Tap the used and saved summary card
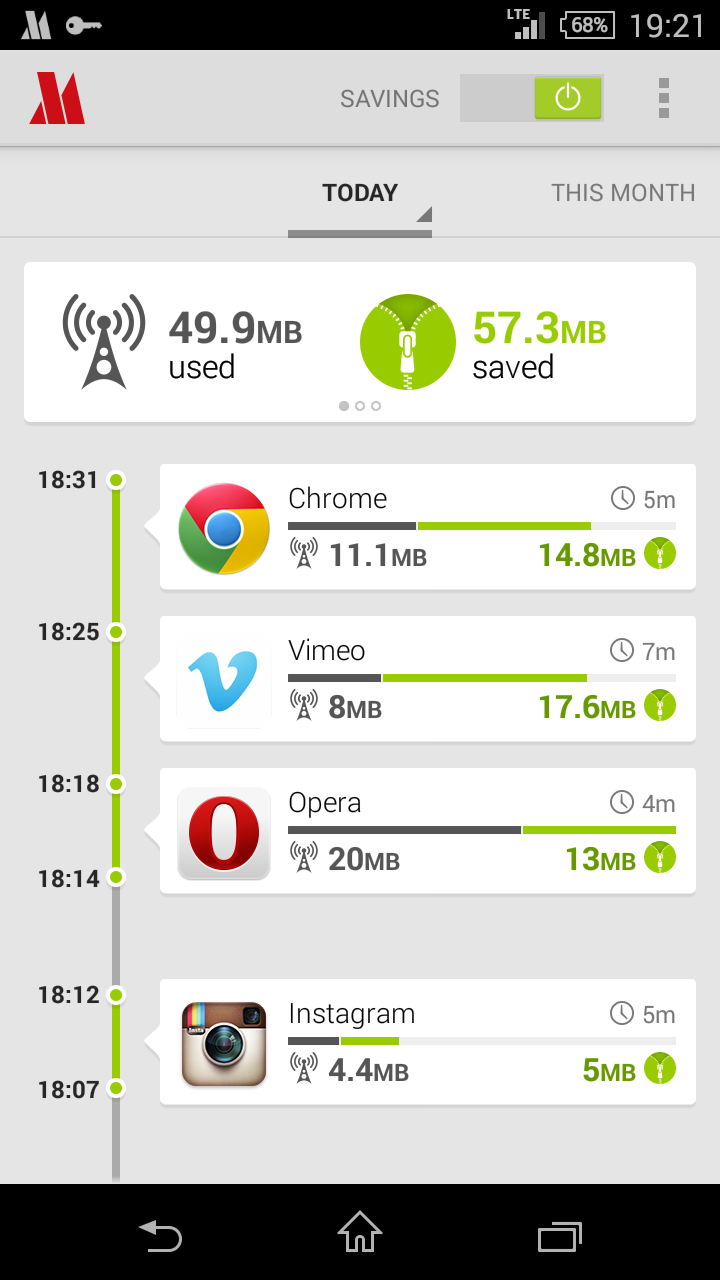Viewport: 720px width, 1280px height. 360,342
